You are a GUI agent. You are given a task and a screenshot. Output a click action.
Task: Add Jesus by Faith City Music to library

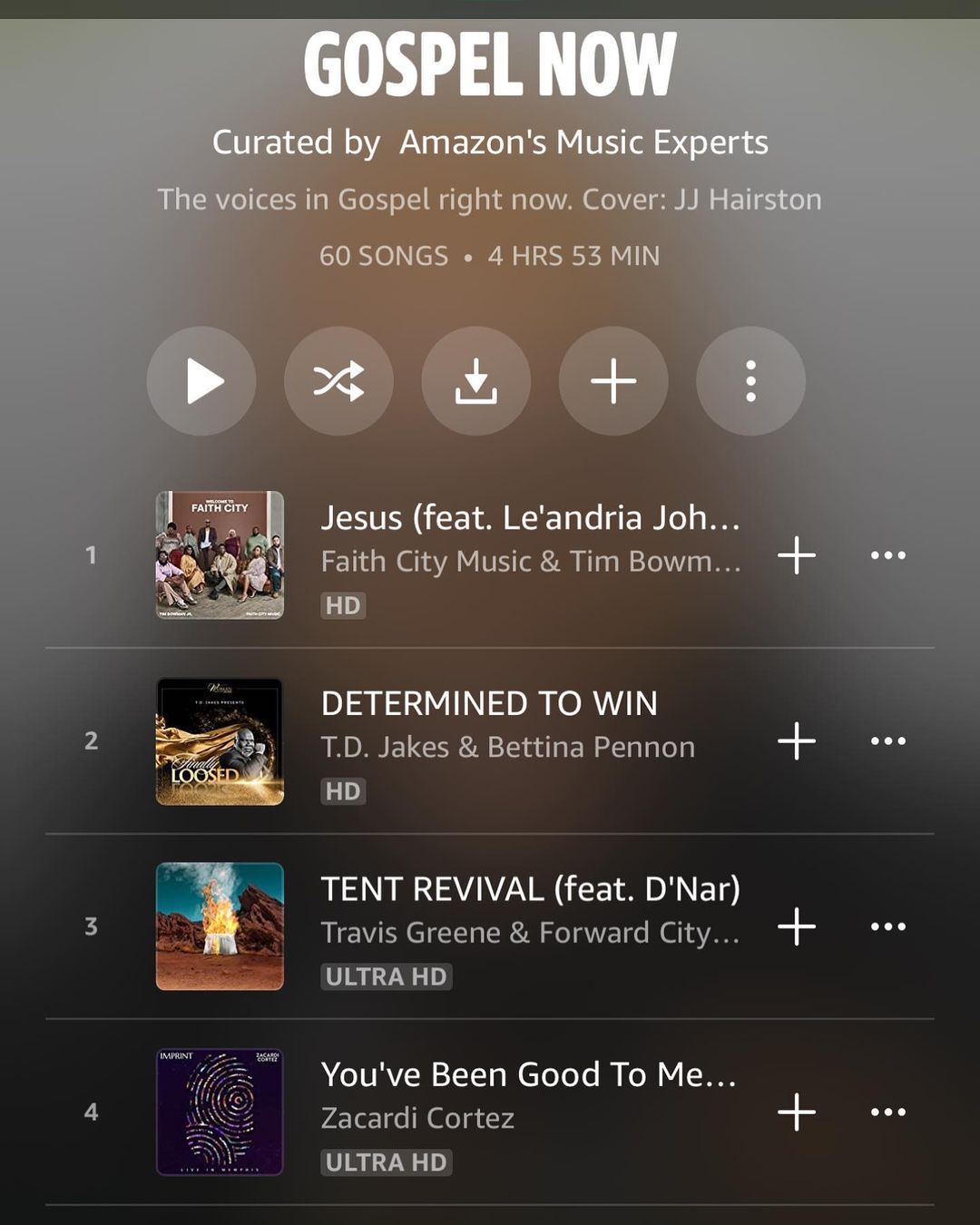tap(797, 555)
